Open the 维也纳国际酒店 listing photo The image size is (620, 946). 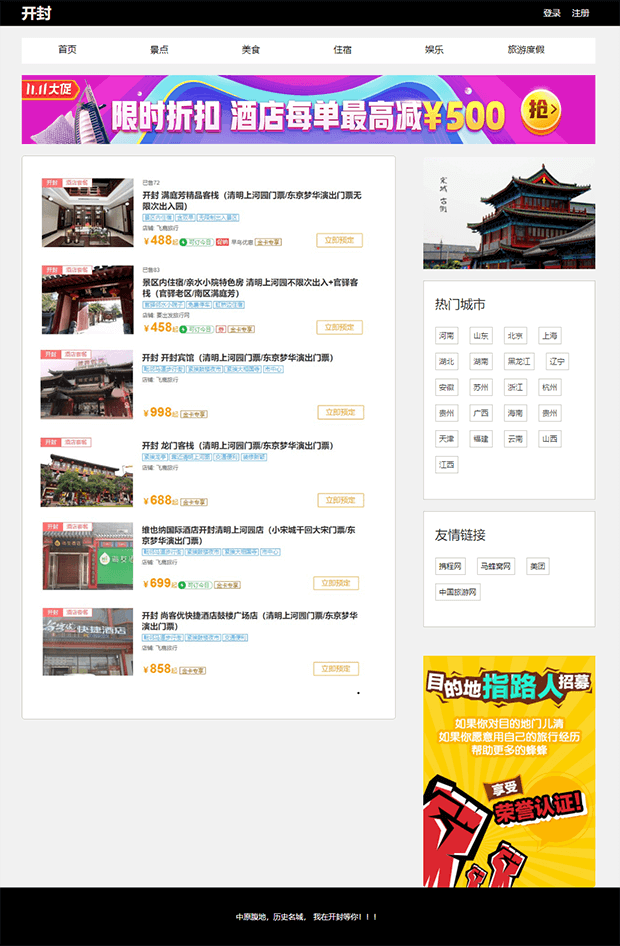click(x=87, y=556)
